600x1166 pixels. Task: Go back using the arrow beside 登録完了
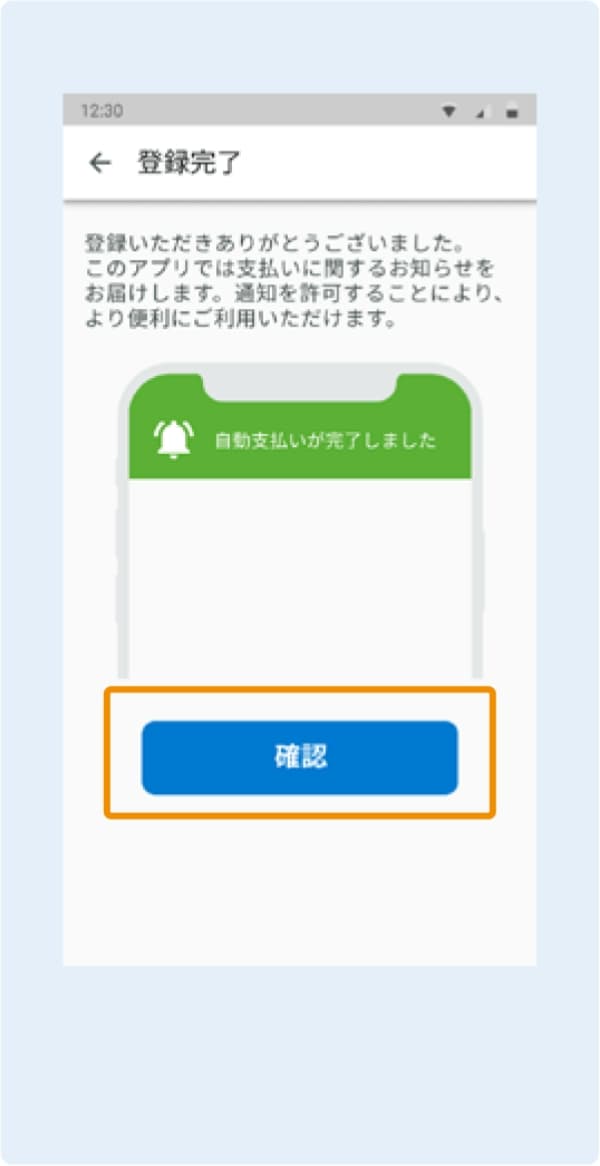tap(99, 163)
